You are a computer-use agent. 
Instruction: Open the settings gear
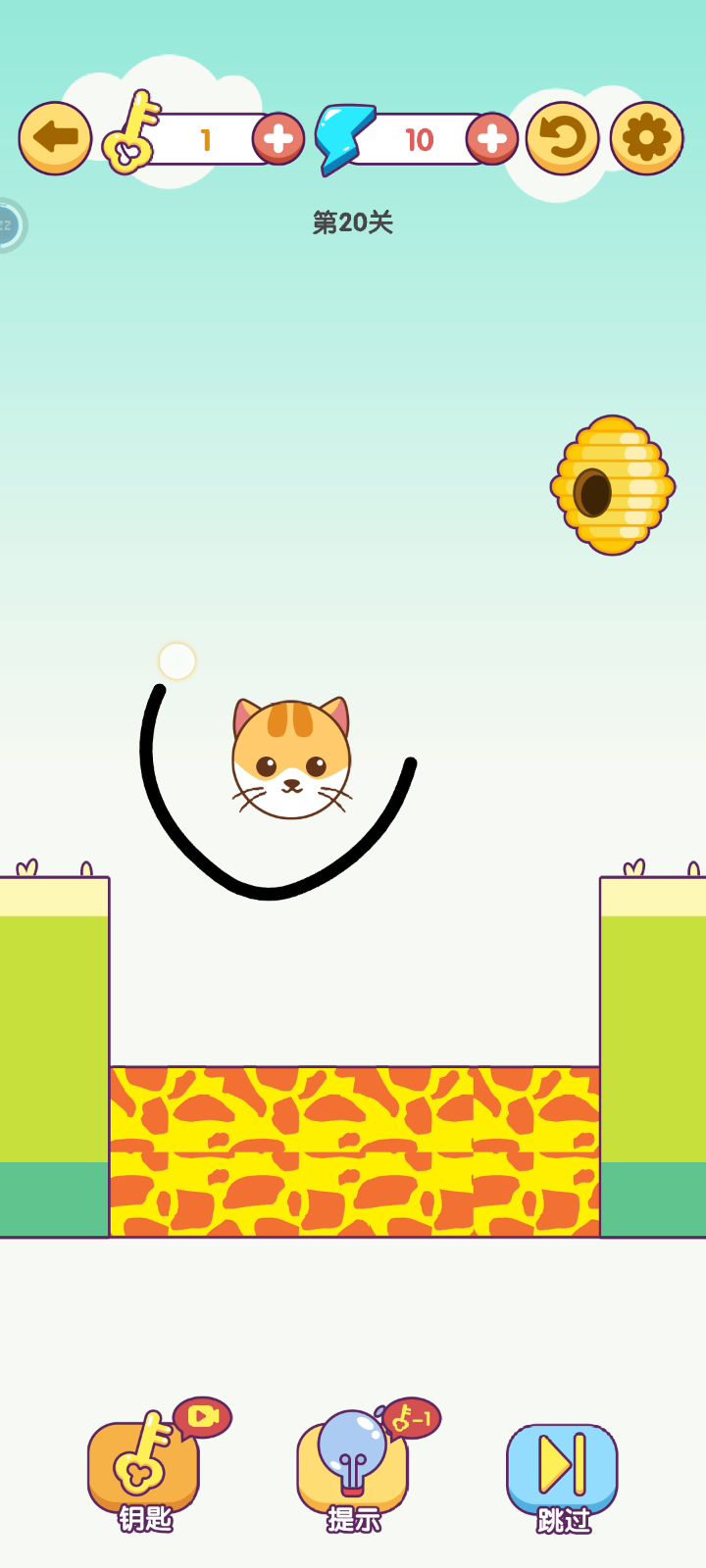(647, 138)
